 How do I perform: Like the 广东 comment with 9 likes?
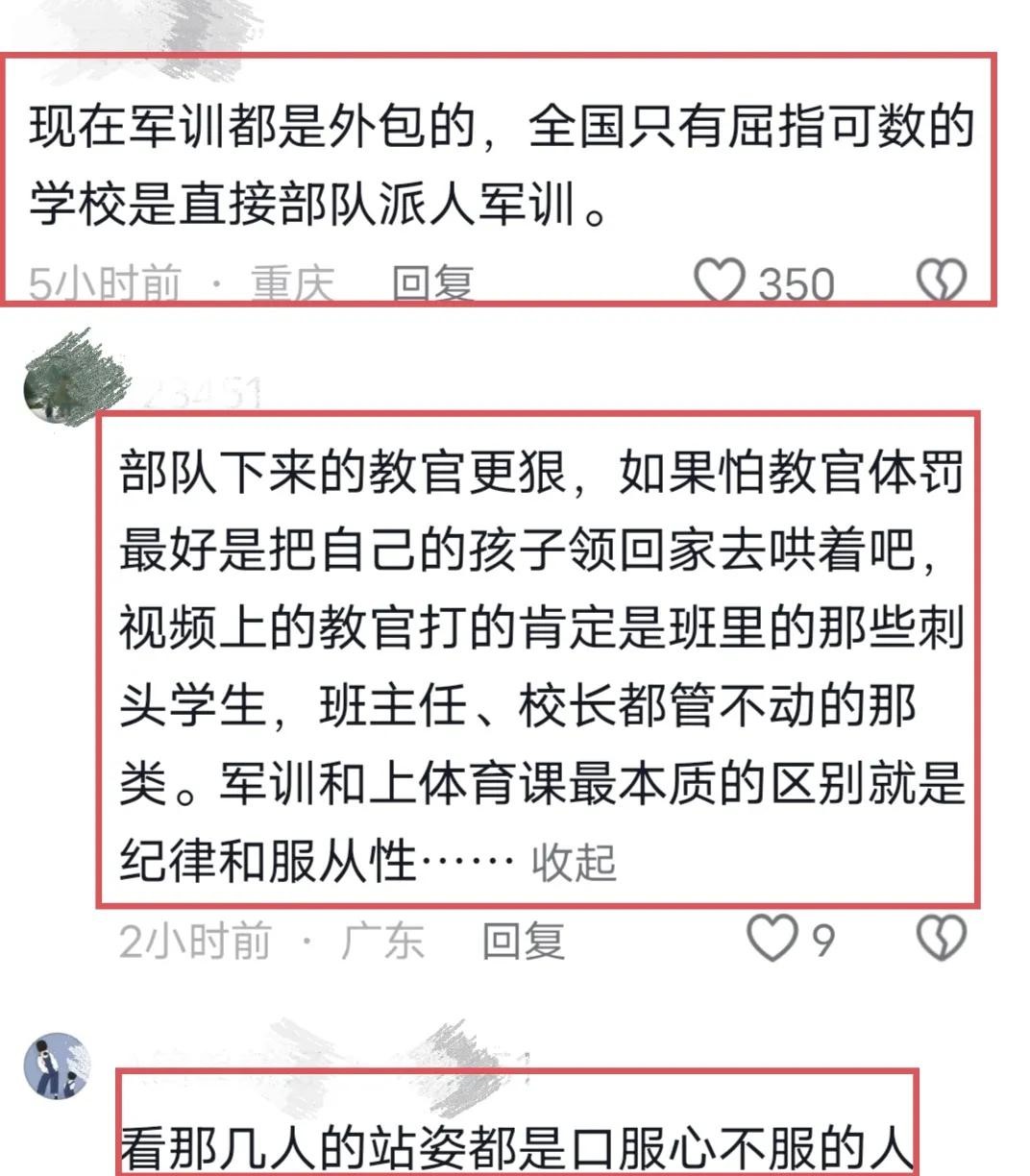point(772,938)
